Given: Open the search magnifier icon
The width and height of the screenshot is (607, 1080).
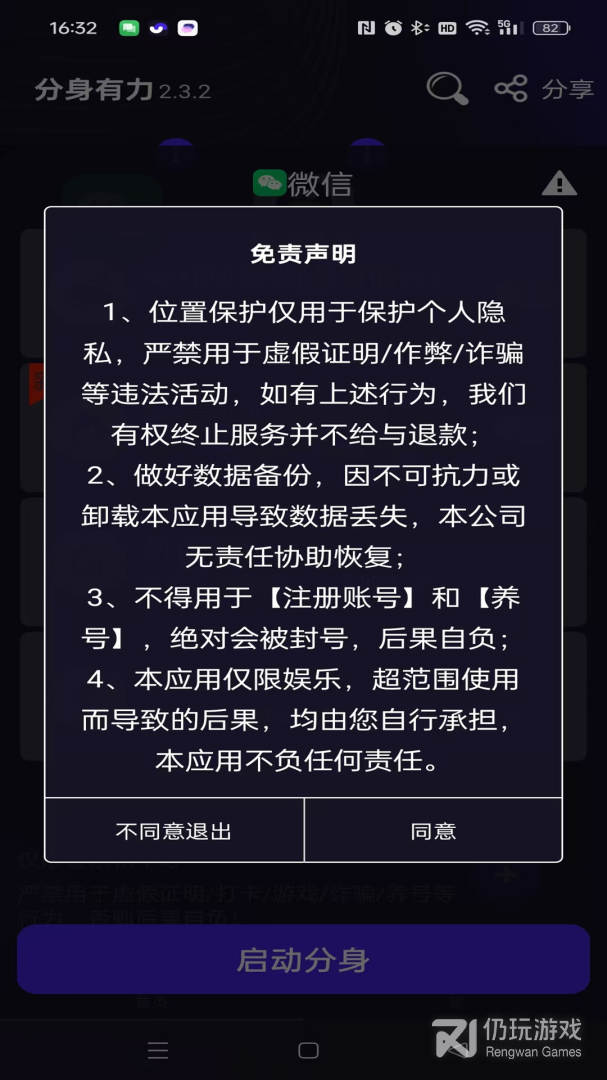Looking at the screenshot, I should coord(447,89).
